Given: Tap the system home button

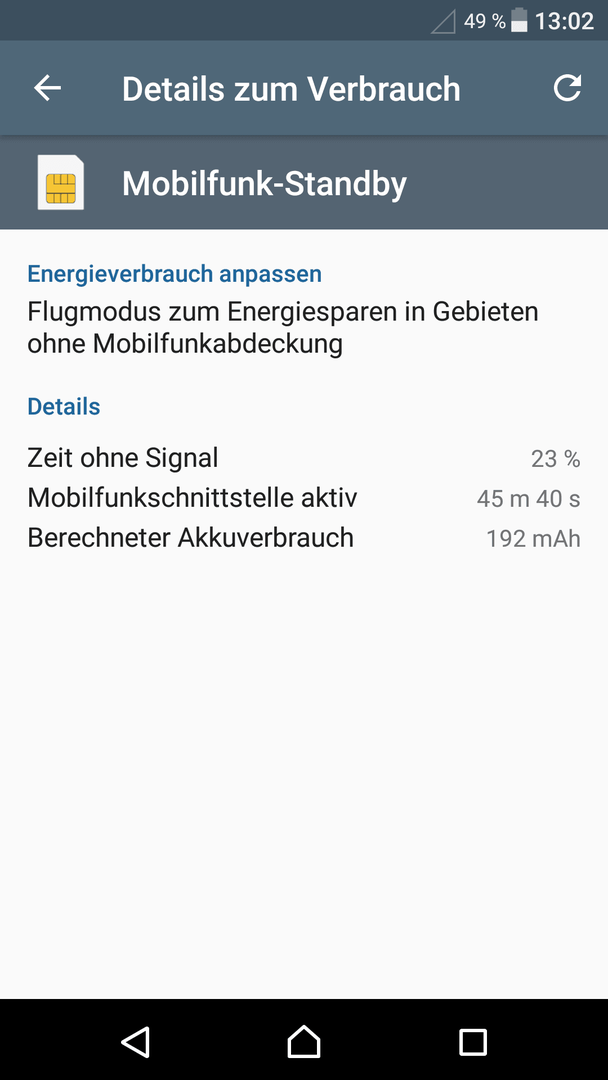Looking at the screenshot, I should coord(304,1040).
